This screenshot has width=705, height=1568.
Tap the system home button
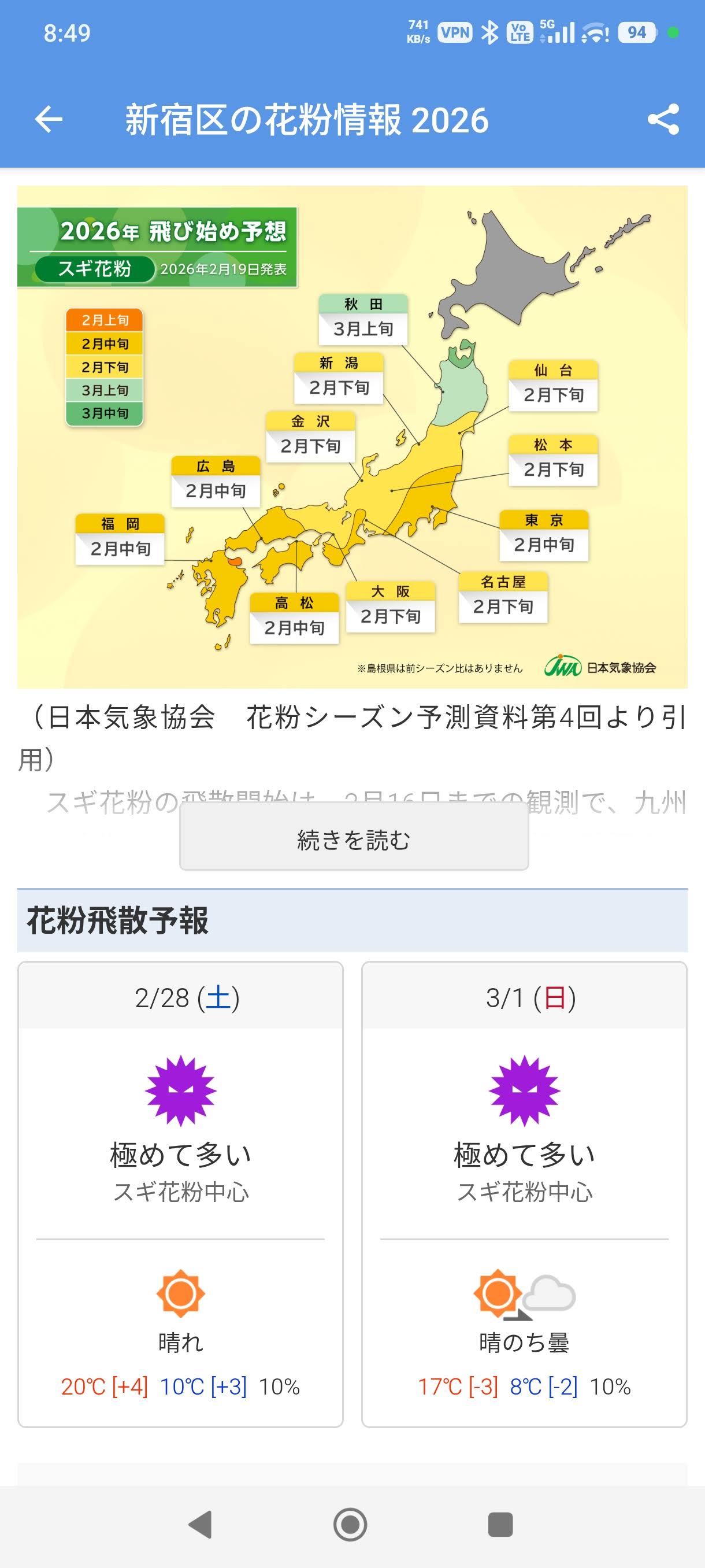[350, 1524]
